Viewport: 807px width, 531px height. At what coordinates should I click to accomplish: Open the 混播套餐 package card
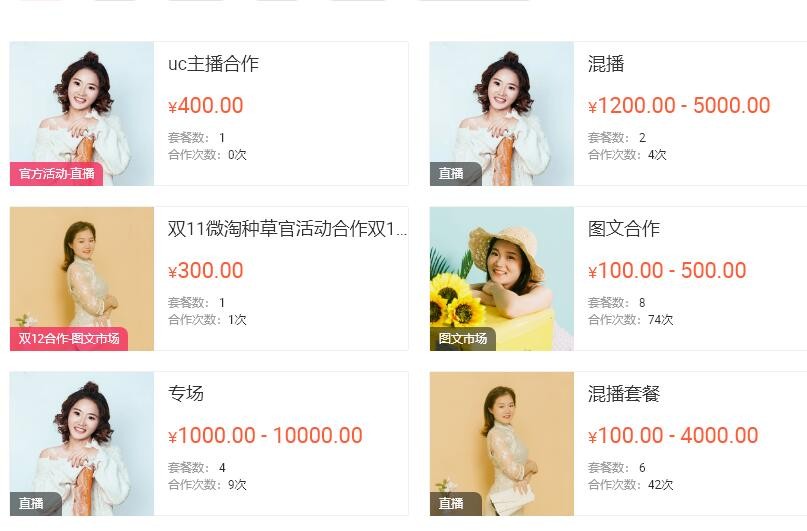click(623, 394)
